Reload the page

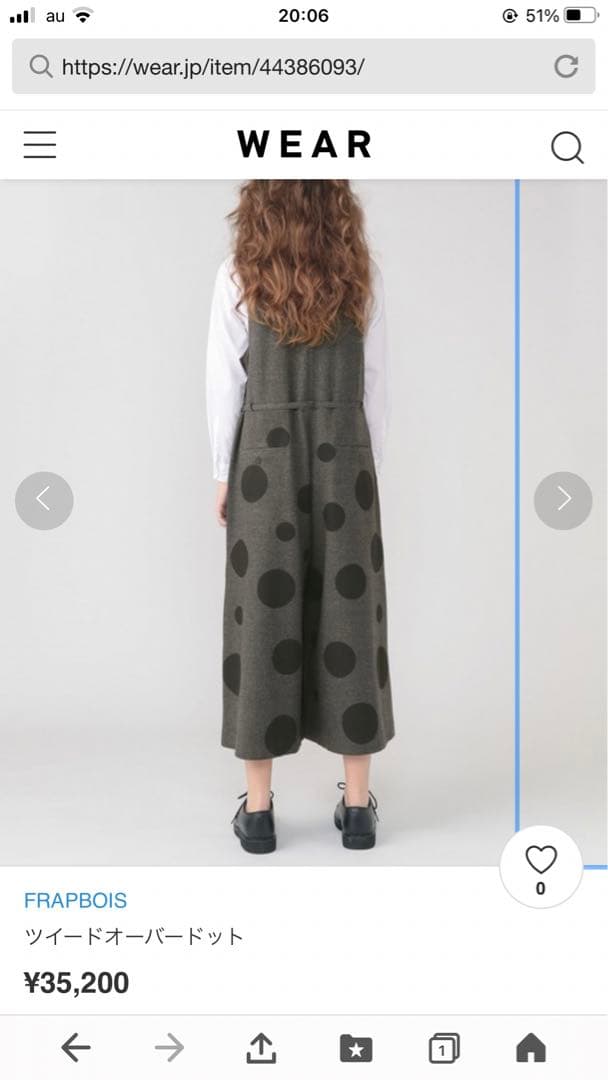tap(566, 67)
